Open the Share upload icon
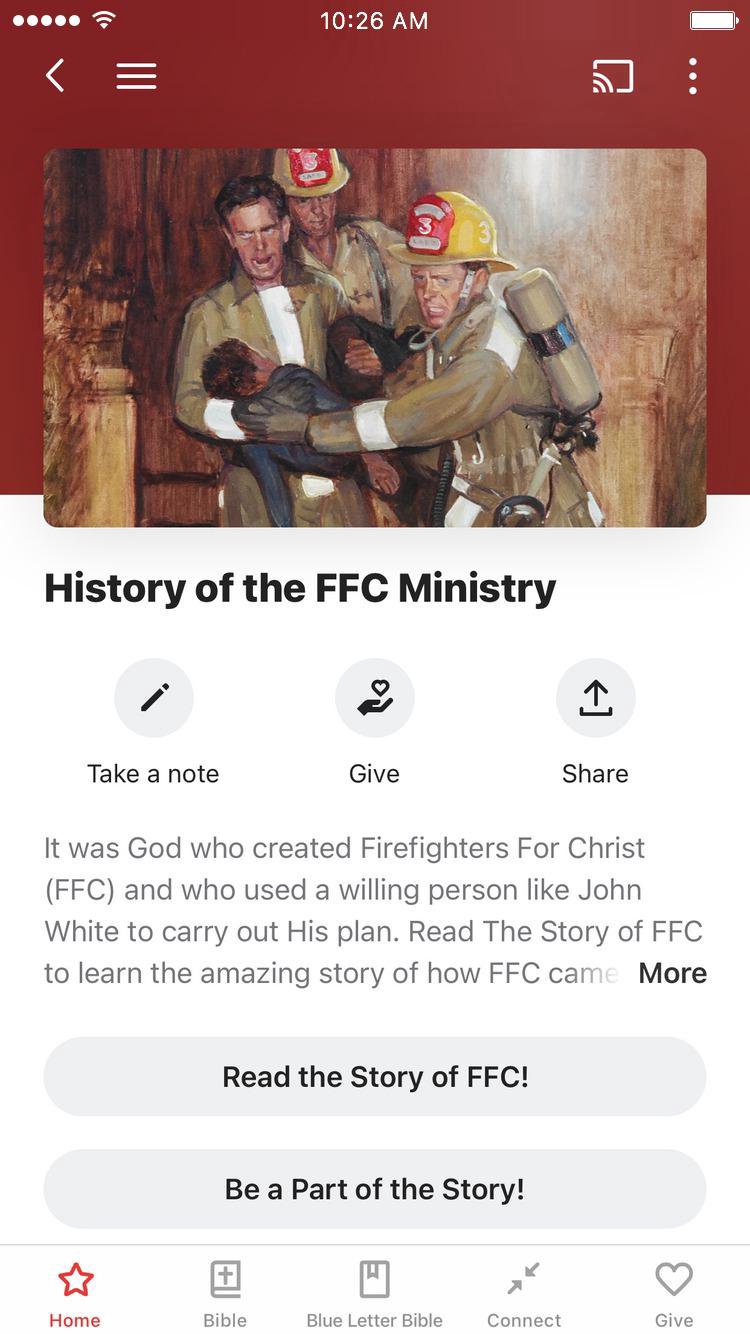 tap(595, 697)
